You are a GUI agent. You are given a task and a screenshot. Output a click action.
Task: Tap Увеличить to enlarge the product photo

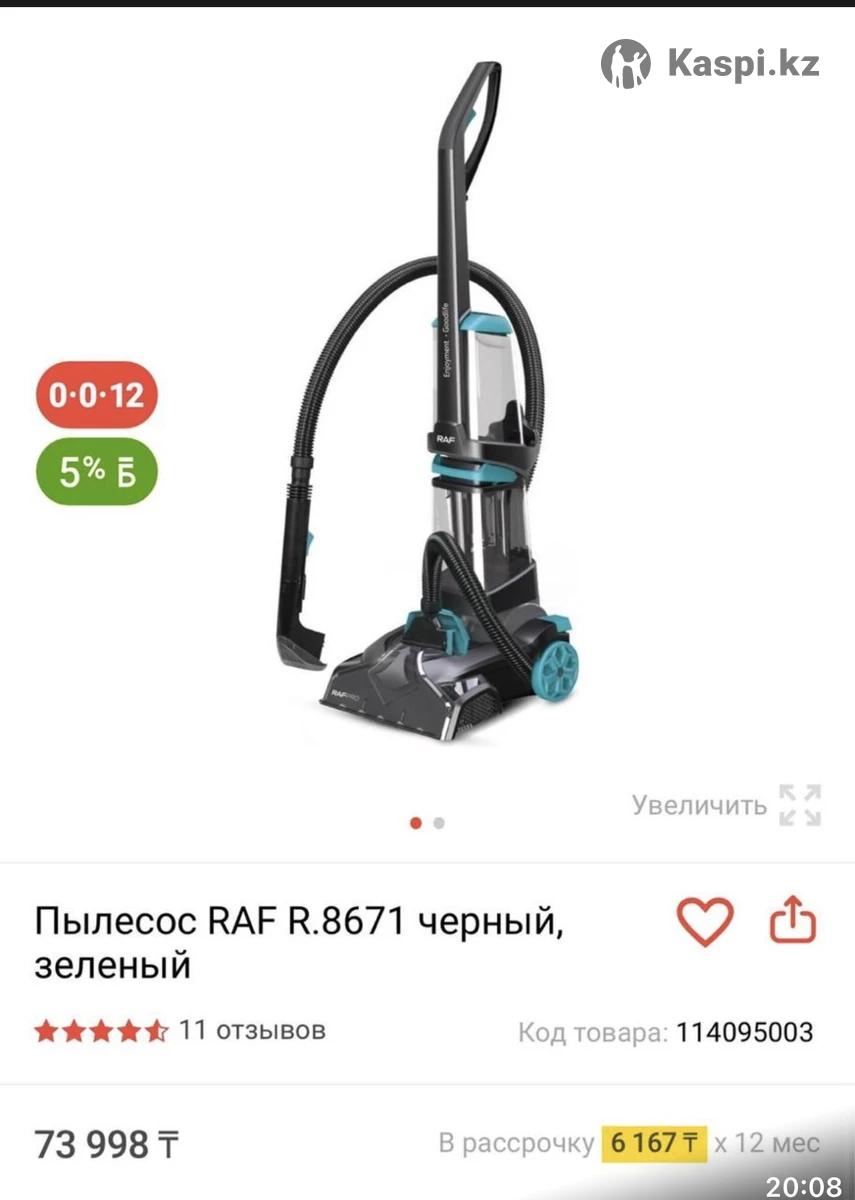(727, 805)
